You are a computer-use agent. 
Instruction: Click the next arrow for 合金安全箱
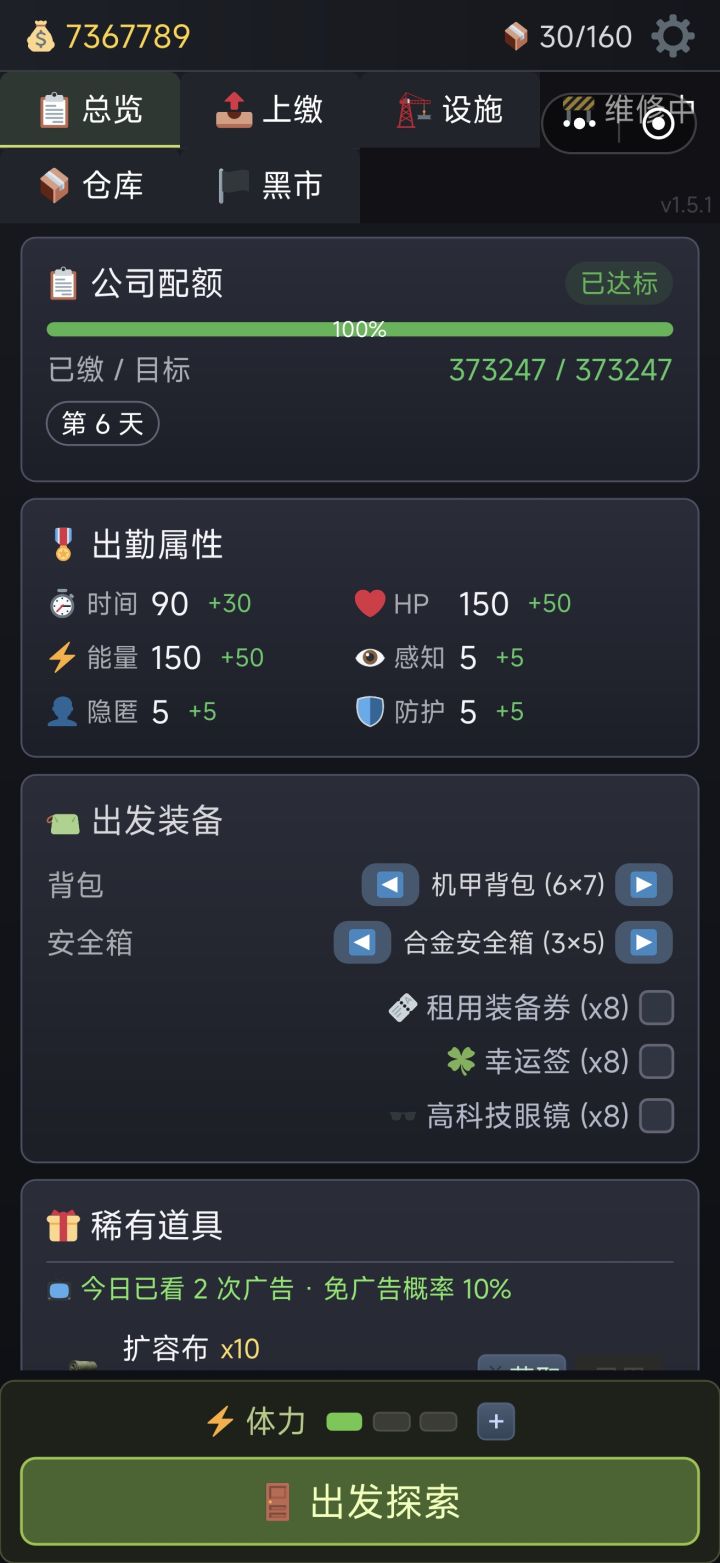(643, 942)
